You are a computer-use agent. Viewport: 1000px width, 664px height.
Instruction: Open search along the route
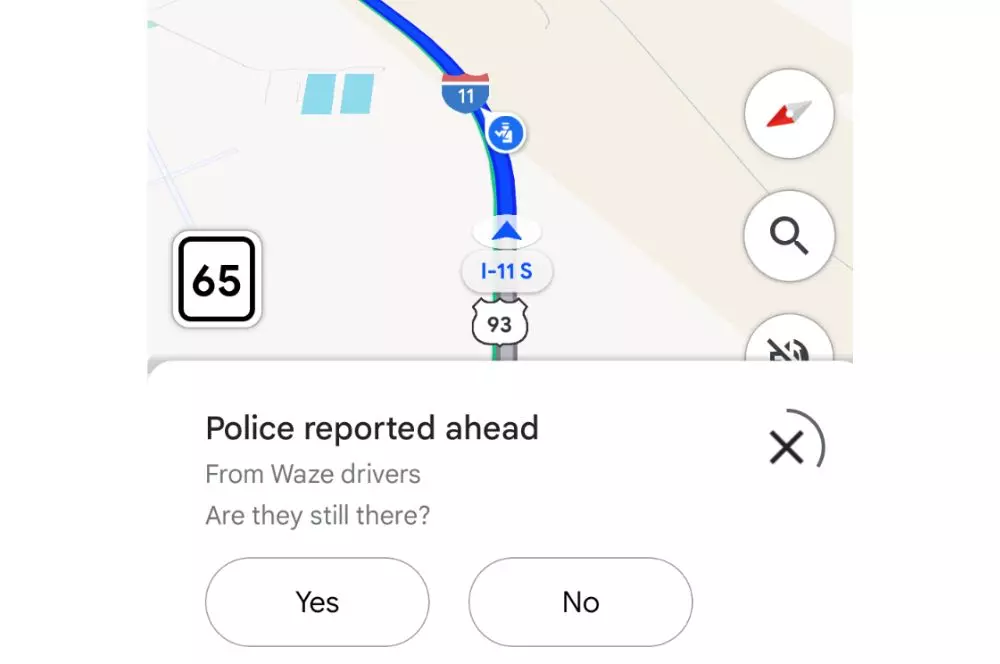pos(789,236)
